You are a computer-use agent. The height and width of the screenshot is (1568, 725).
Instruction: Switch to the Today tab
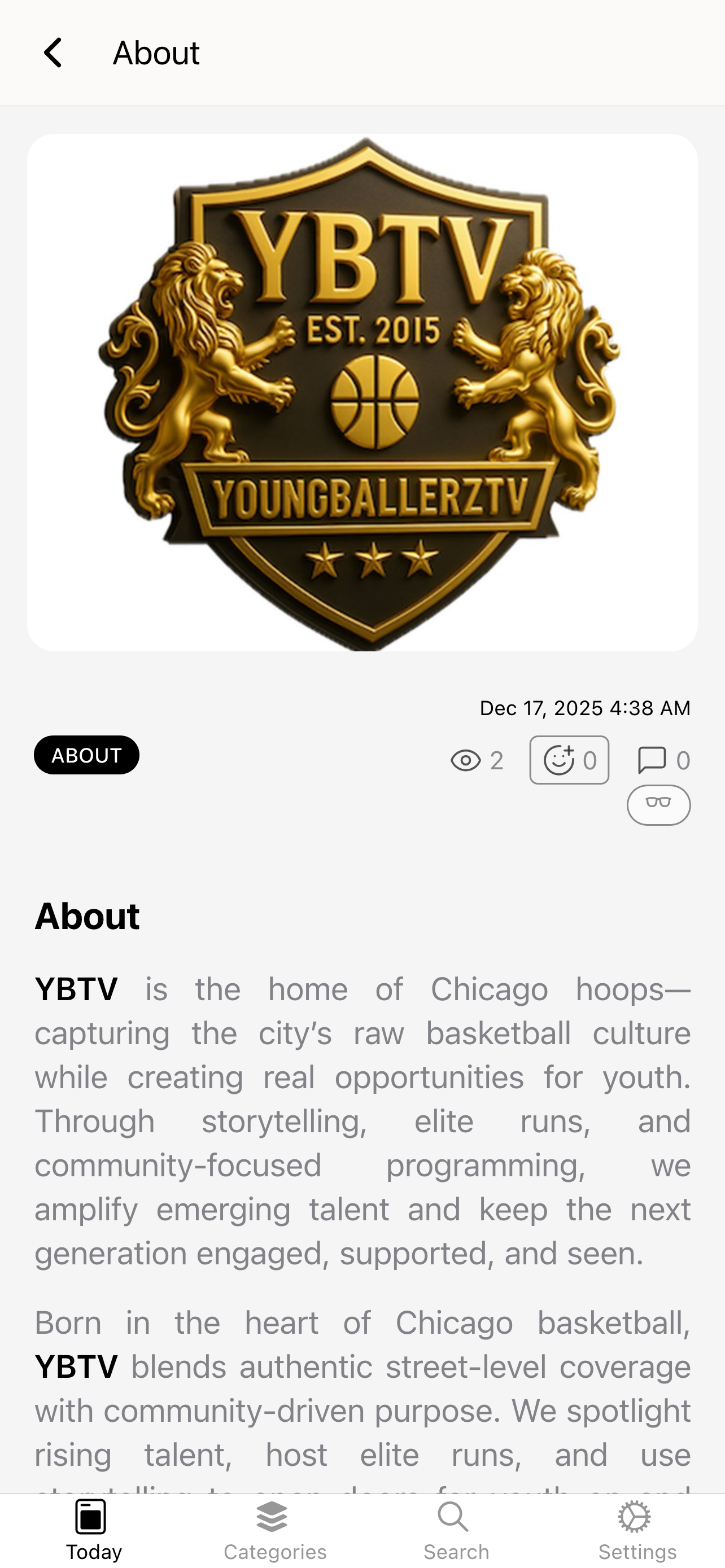(93, 1530)
